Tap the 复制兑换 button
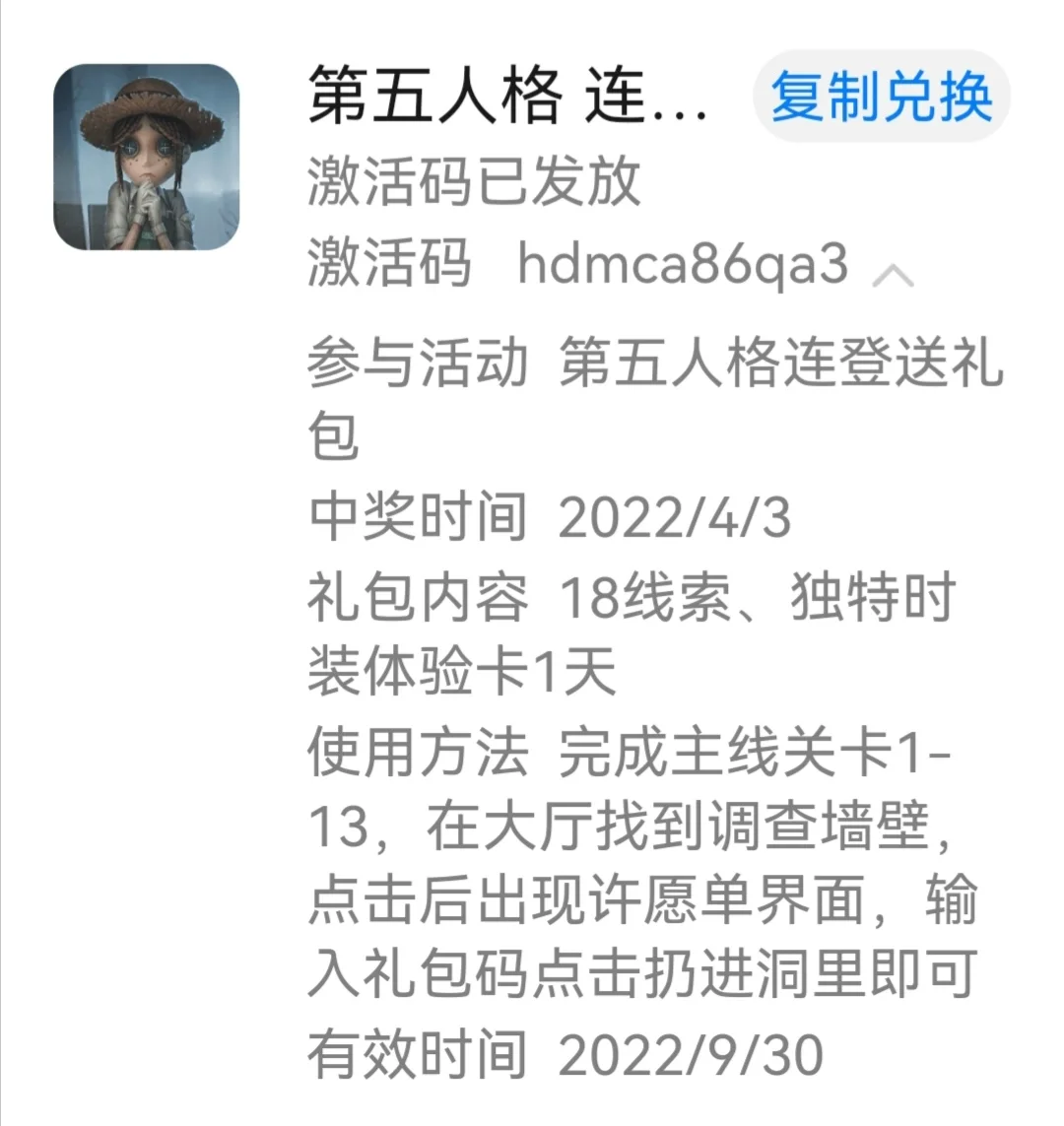The height and width of the screenshot is (1126, 1064). 881,97
